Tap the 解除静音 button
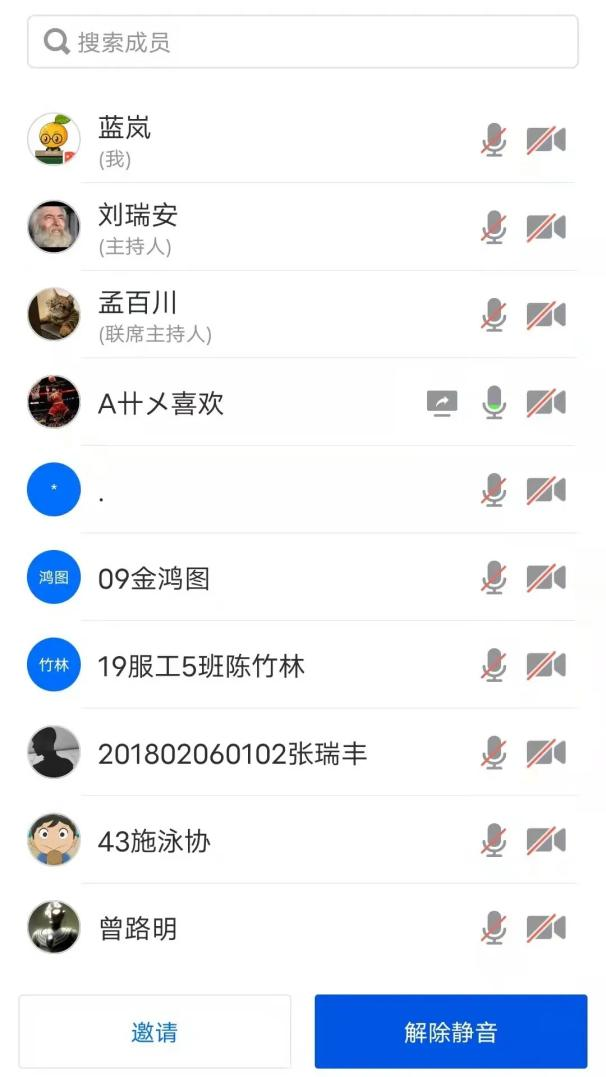This screenshot has width=606, height=1077. (450, 1032)
